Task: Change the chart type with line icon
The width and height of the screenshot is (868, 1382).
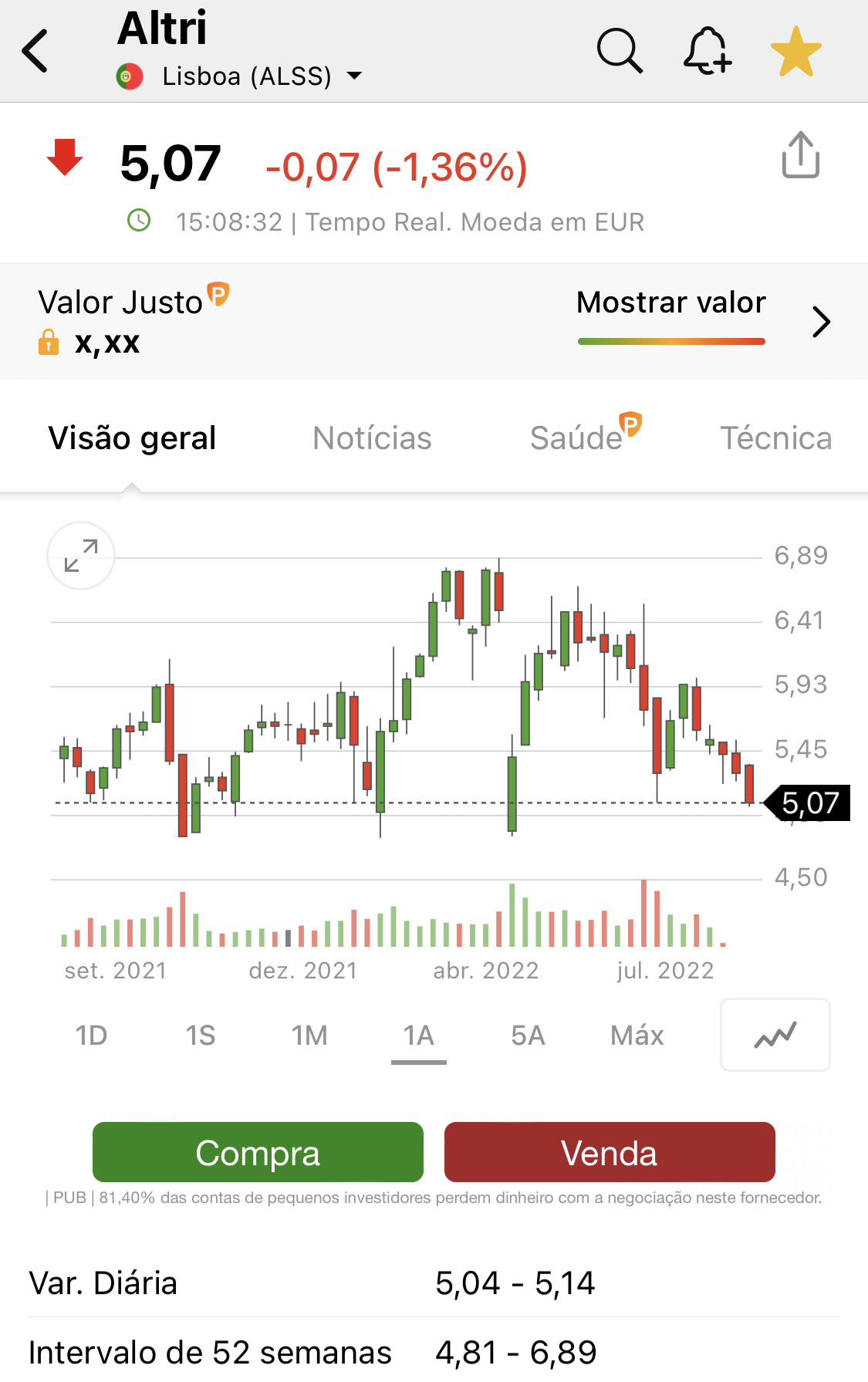Action: 775,1035
